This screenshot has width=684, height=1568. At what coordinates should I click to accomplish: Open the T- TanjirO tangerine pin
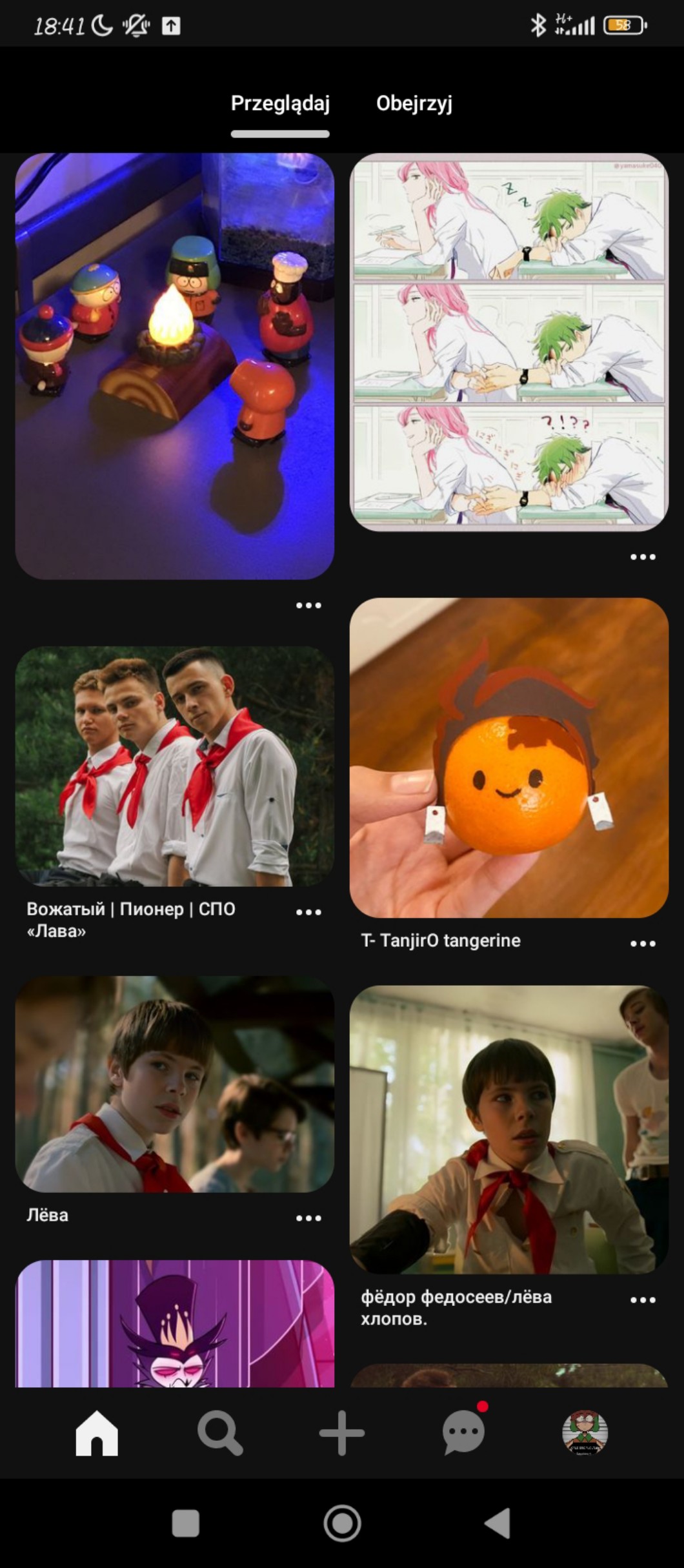[508, 757]
